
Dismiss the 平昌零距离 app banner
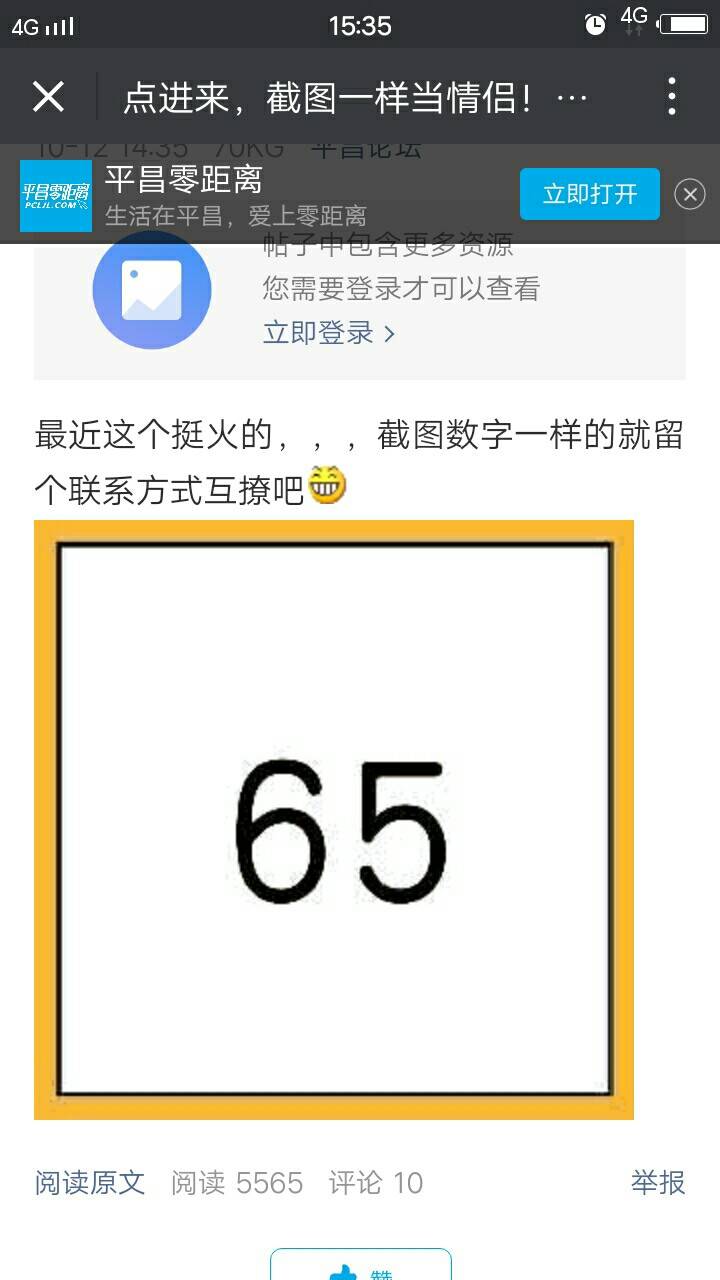pyautogui.click(x=690, y=194)
